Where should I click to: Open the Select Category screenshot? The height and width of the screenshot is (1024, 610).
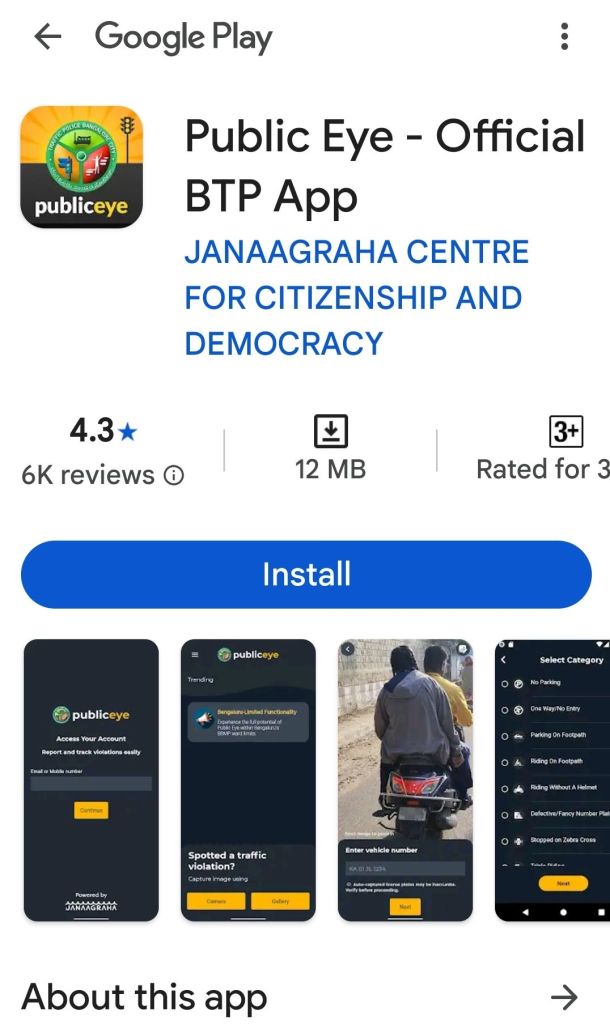coord(552,780)
